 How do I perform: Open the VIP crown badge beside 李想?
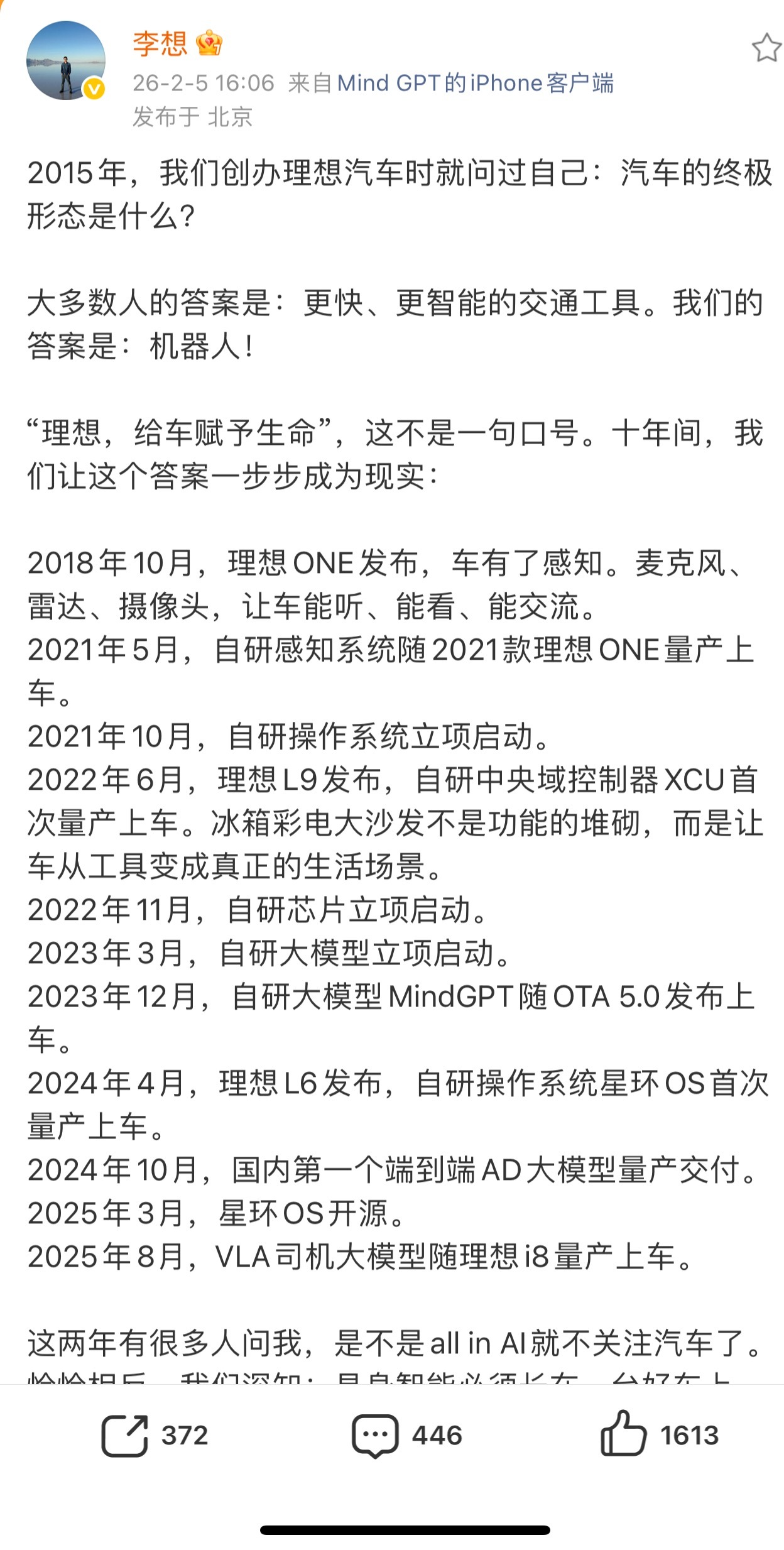coord(210,43)
